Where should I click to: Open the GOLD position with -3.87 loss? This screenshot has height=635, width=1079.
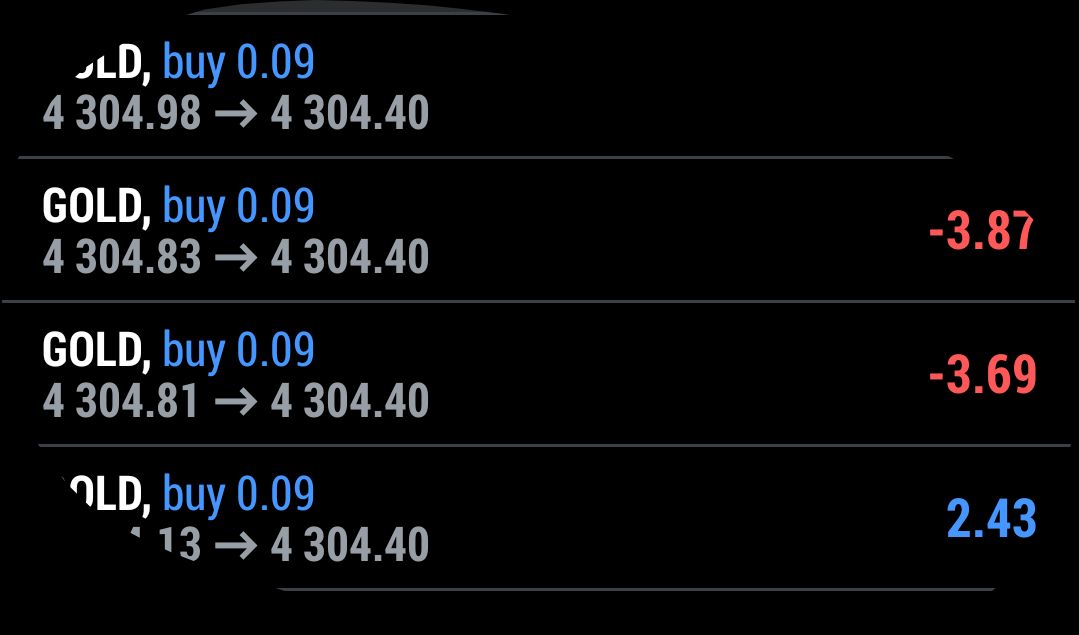[x=540, y=230]
